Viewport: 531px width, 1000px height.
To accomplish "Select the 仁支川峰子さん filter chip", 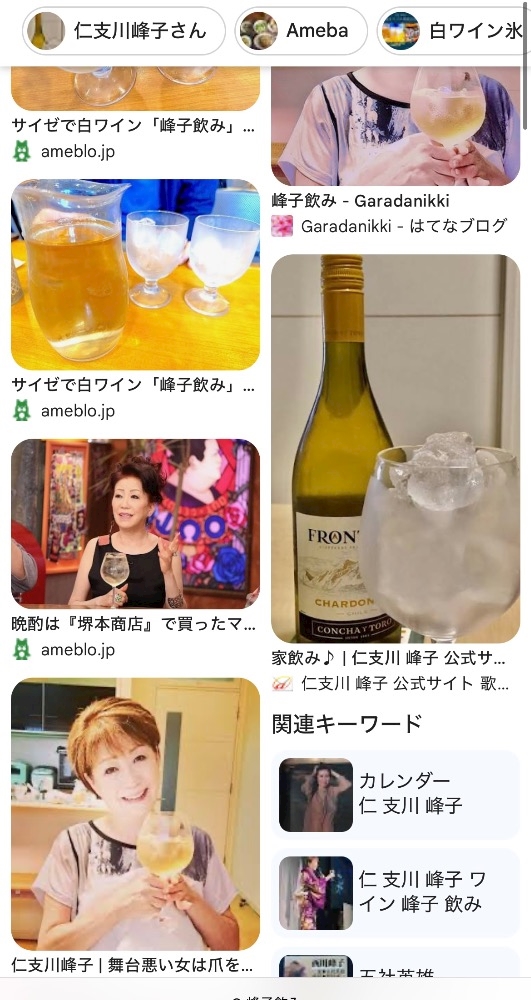I will coord(124,31).
